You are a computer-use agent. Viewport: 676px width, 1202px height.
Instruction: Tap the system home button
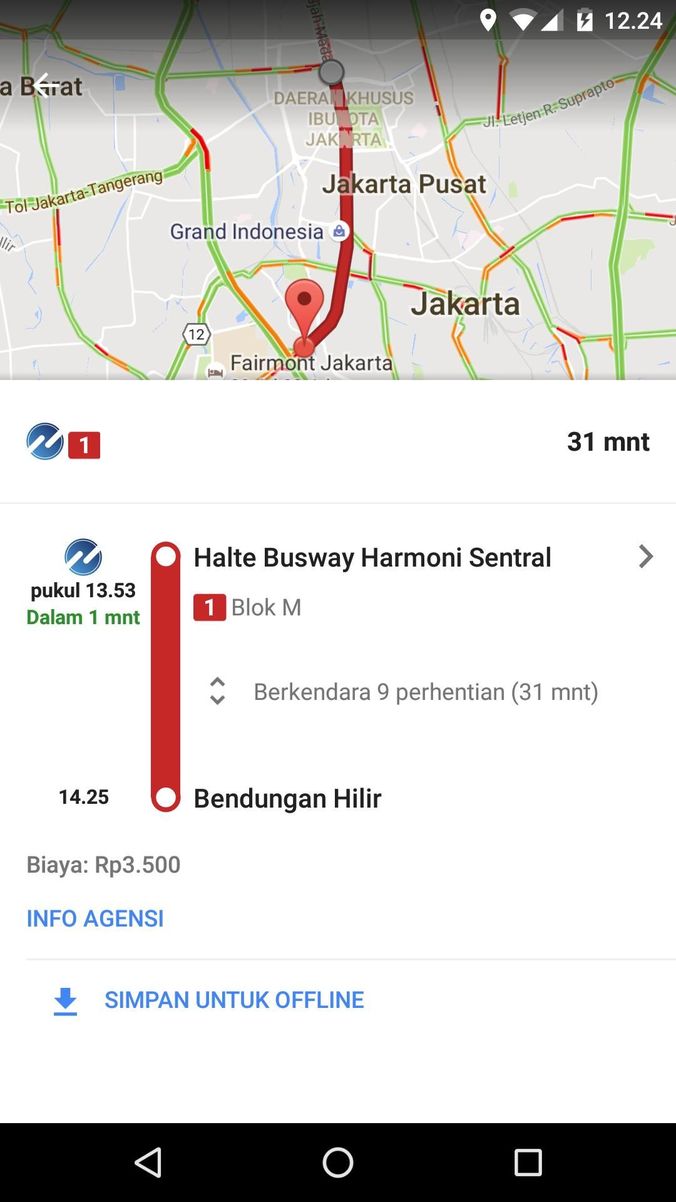tap(338, 1162)
